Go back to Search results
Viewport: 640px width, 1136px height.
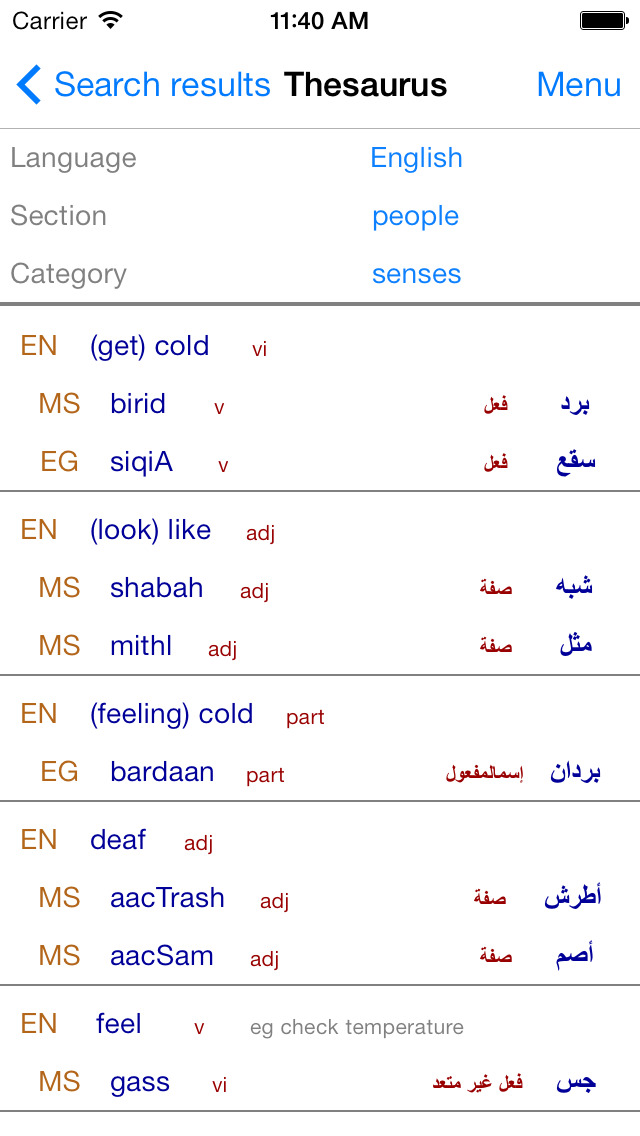(x=144, y=85)
